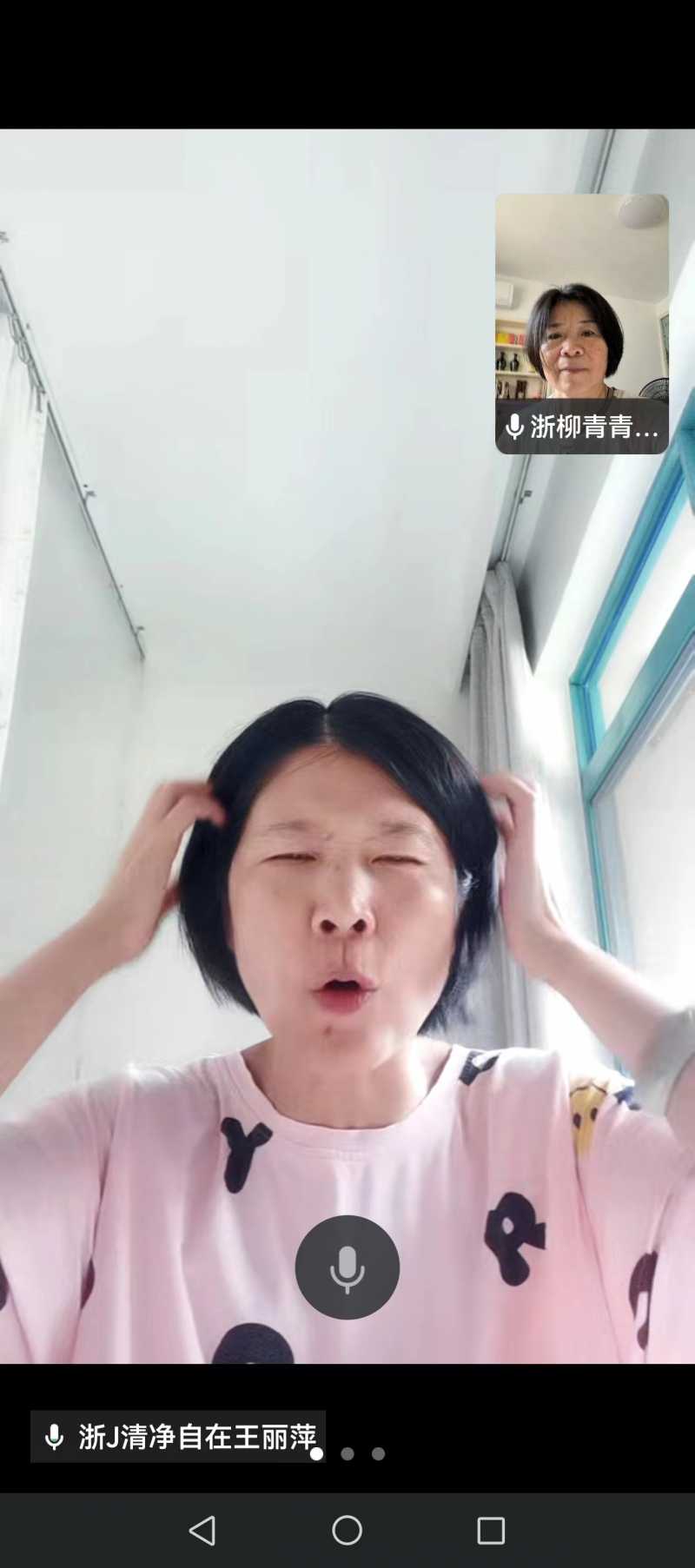The image size is (695, 1568).
Task: Go to the third page indicator dot
Action: point(378,1453)
